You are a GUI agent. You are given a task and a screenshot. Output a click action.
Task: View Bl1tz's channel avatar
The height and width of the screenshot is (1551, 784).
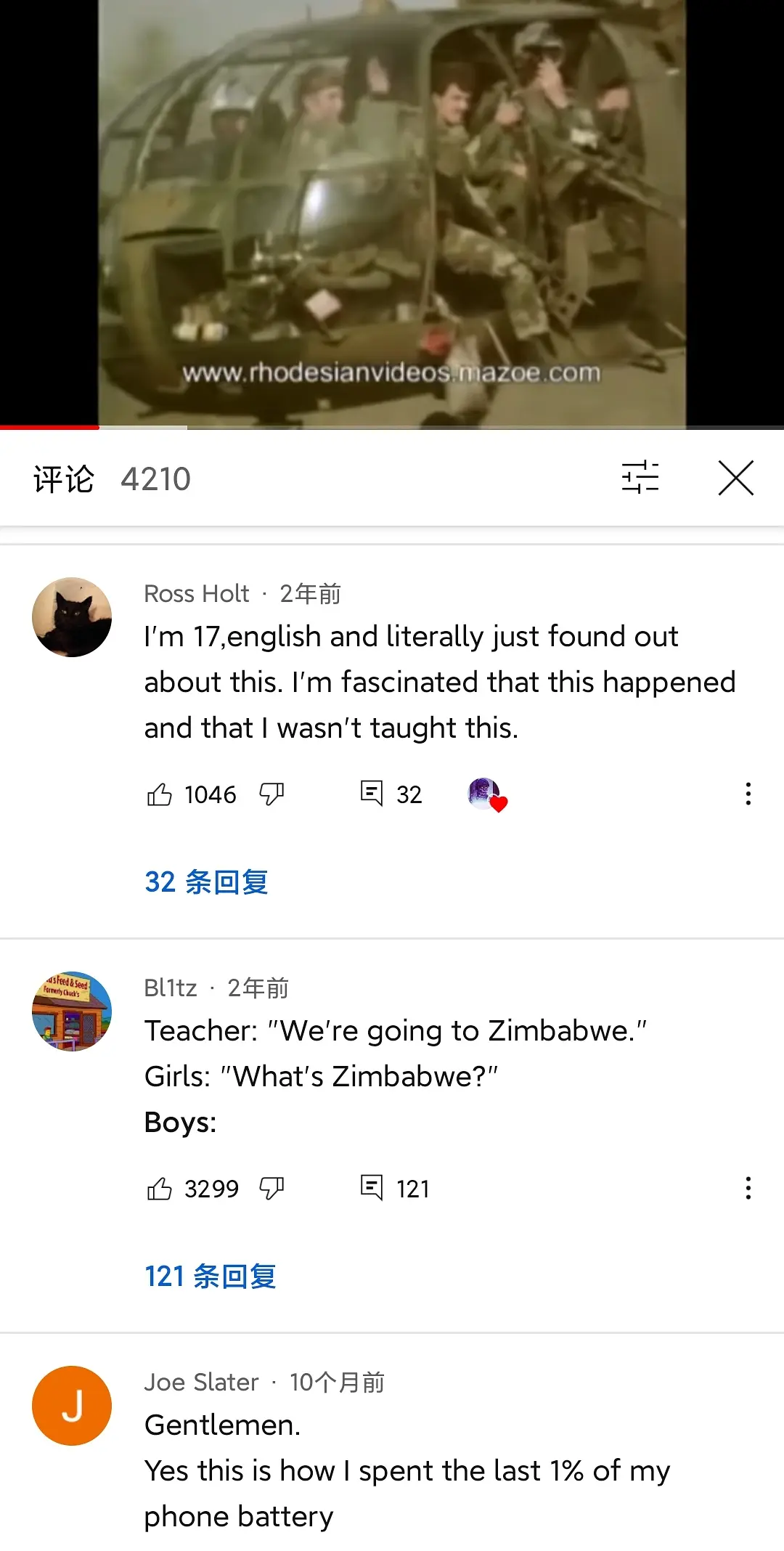pos(72,1011)
